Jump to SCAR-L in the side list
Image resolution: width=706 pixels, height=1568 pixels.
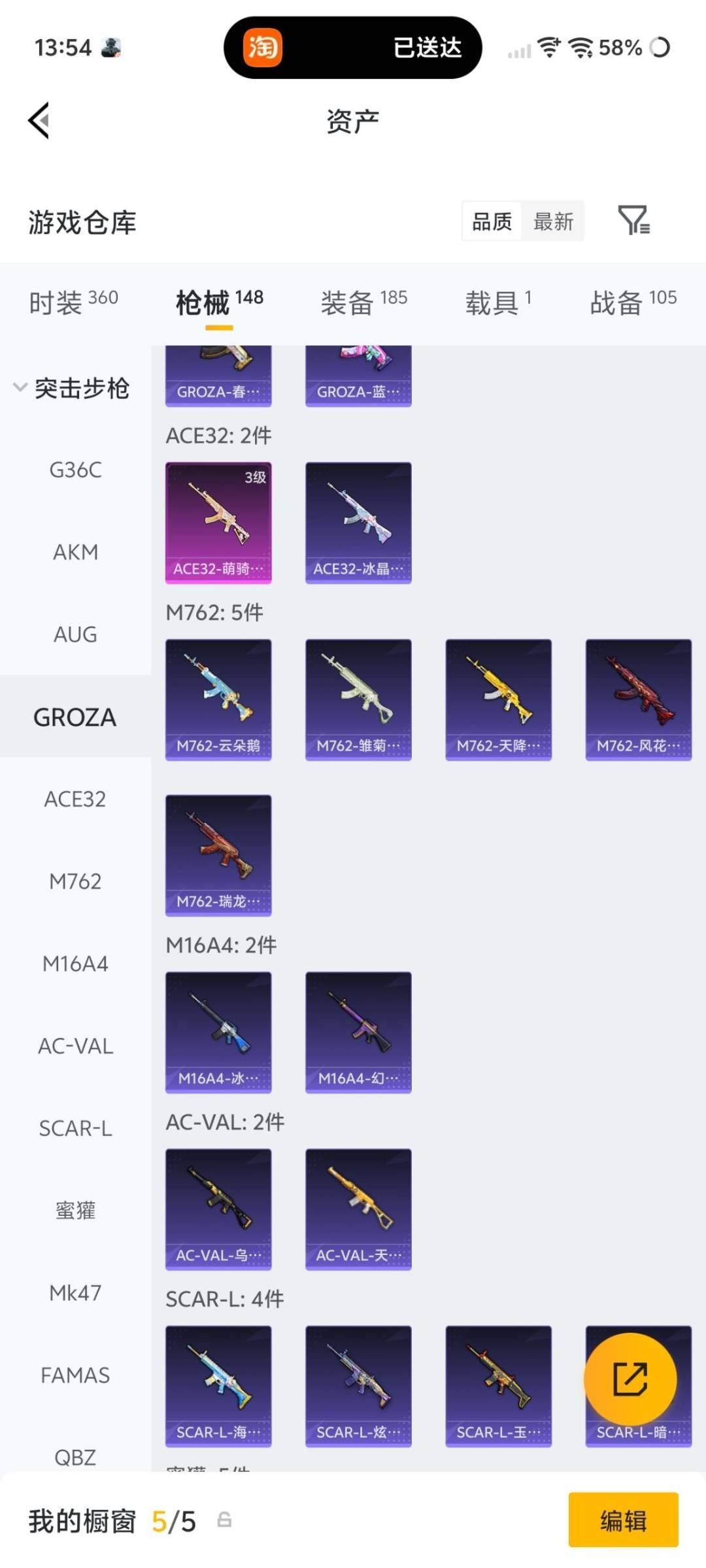click(x=75, y=1128)
